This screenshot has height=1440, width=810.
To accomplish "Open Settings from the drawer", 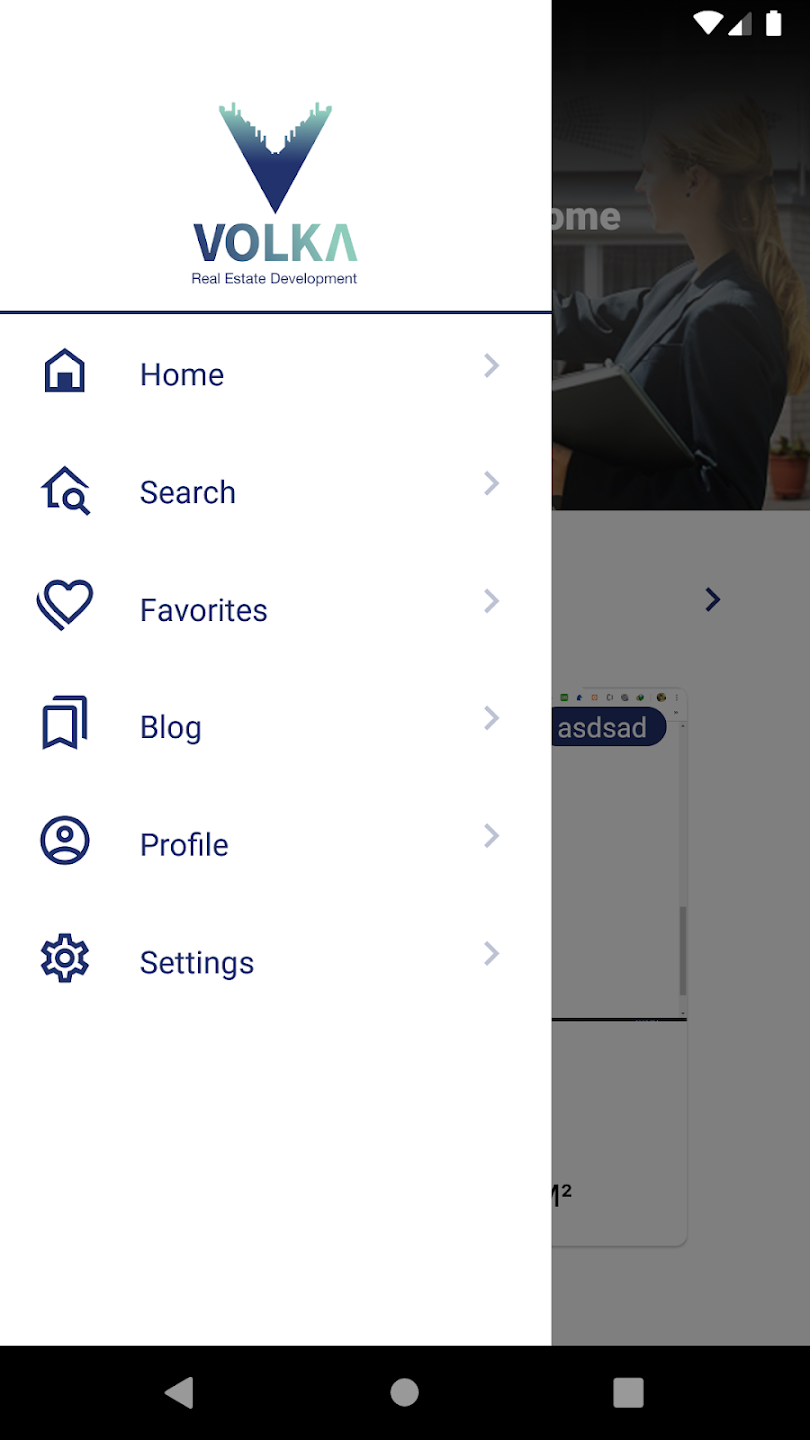I will [275, 961].
